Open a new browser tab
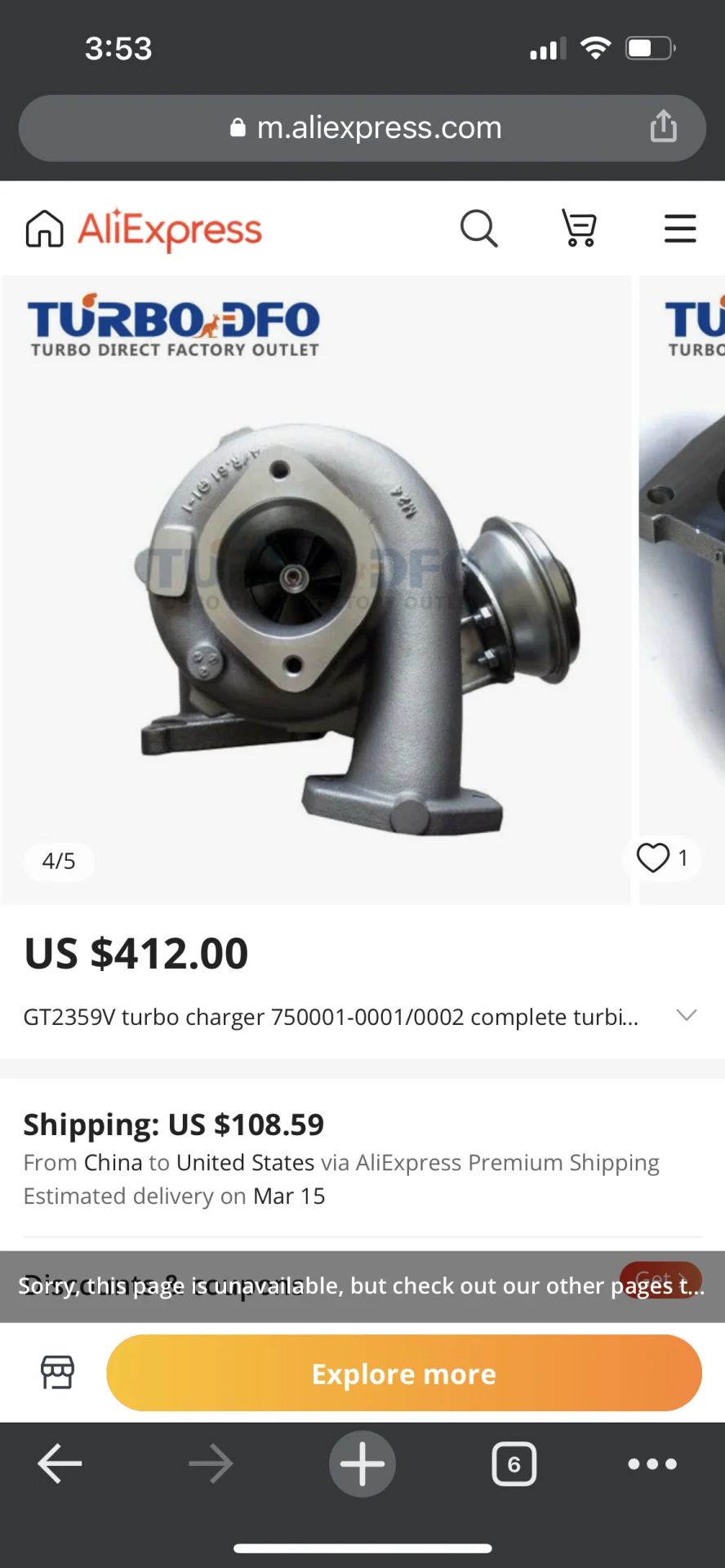The height and width of the screenshot is (1568, 725). pos(362,1463)
